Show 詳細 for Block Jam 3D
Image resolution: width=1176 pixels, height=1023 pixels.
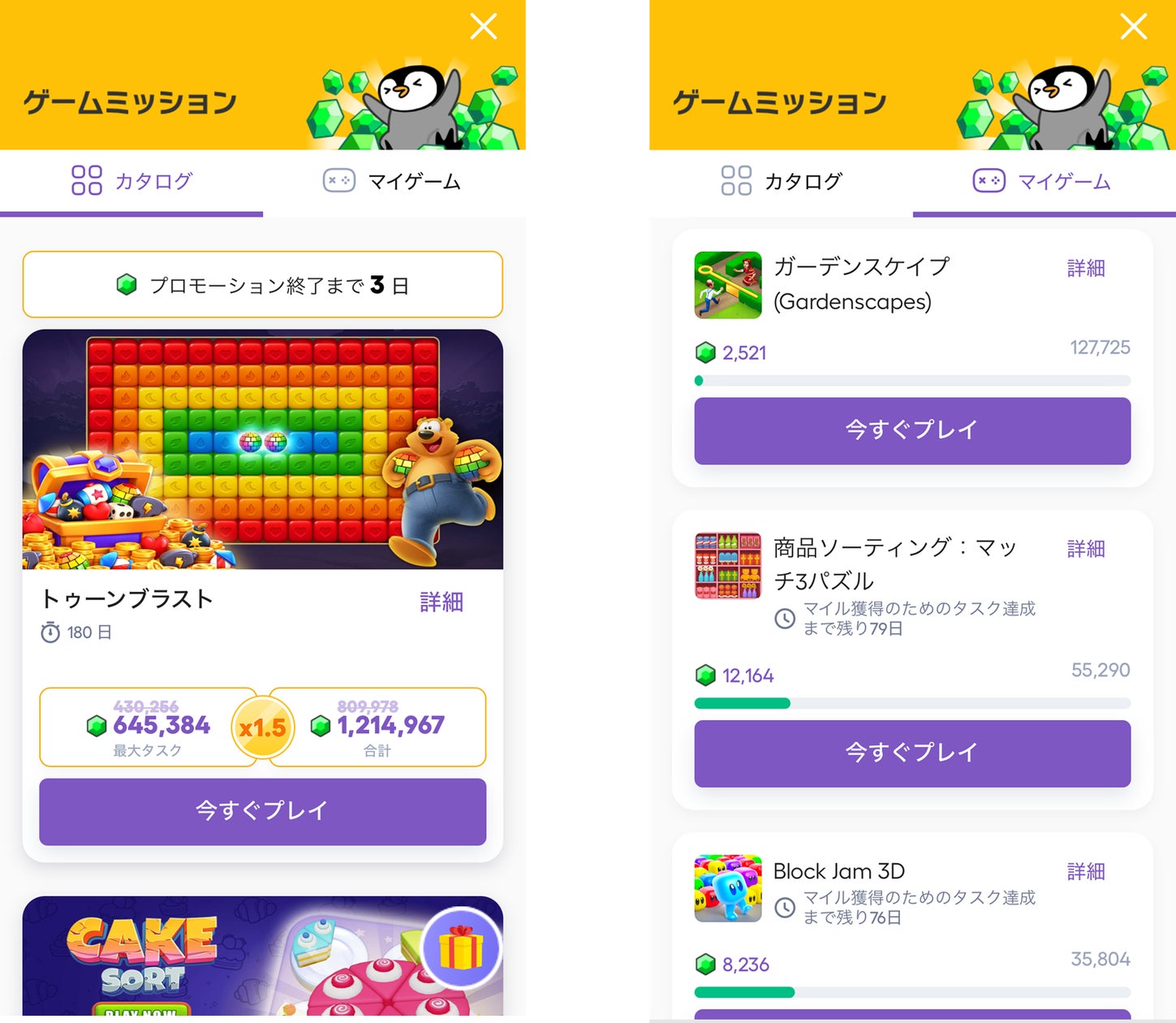tap(1085, 871)
